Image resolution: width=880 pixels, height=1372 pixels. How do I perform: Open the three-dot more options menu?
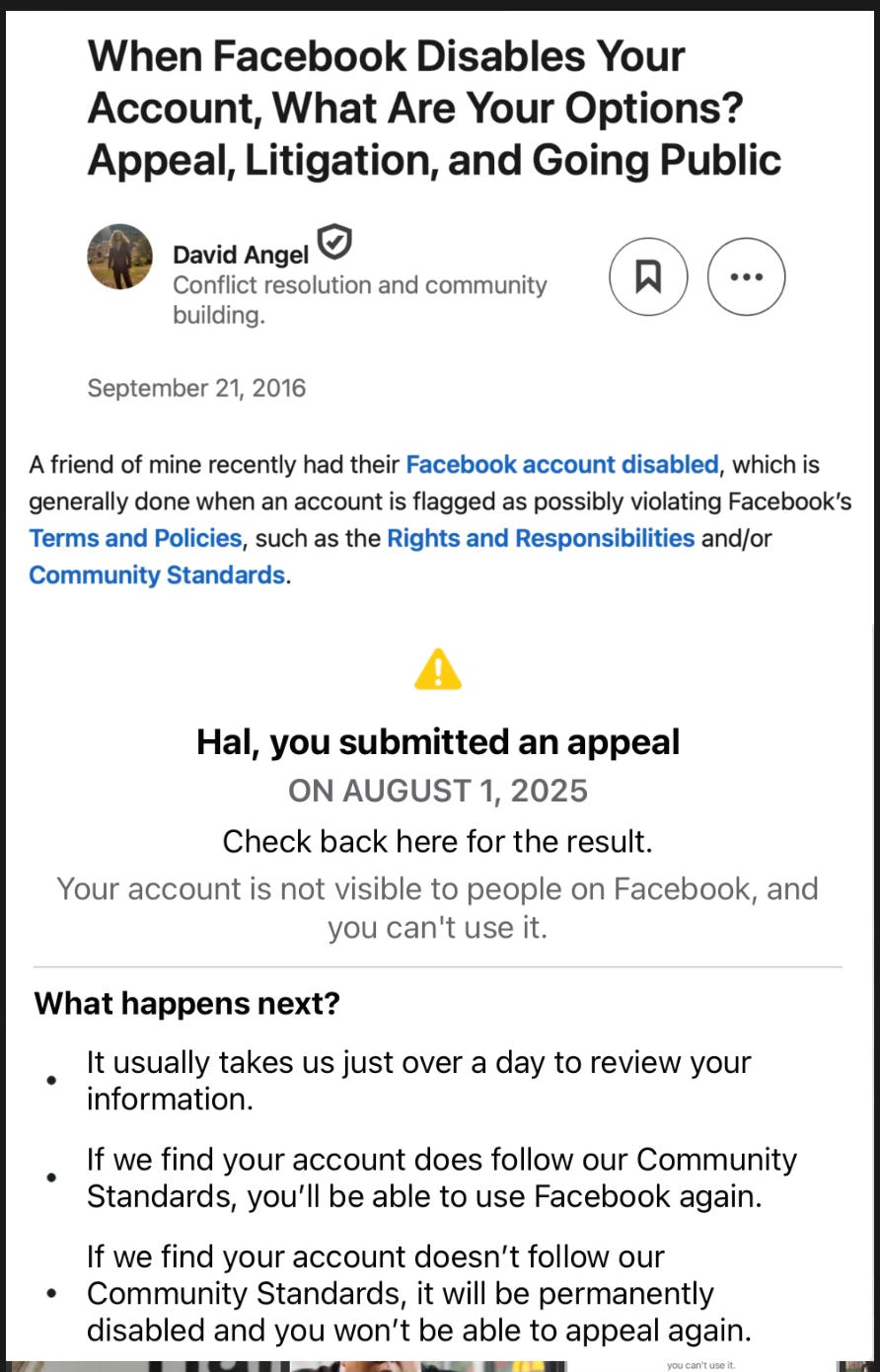point(747,276)
